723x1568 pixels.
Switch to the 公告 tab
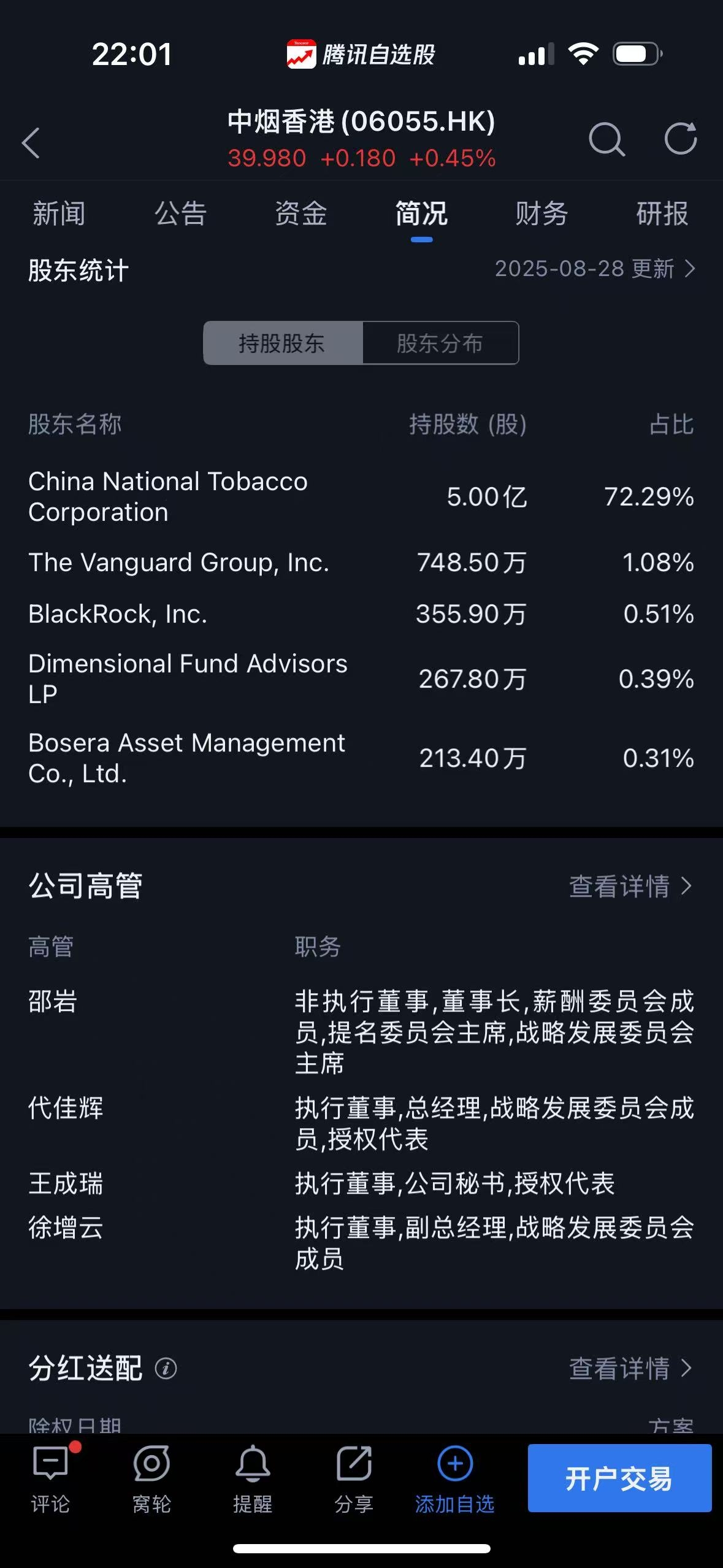[180, 213]
